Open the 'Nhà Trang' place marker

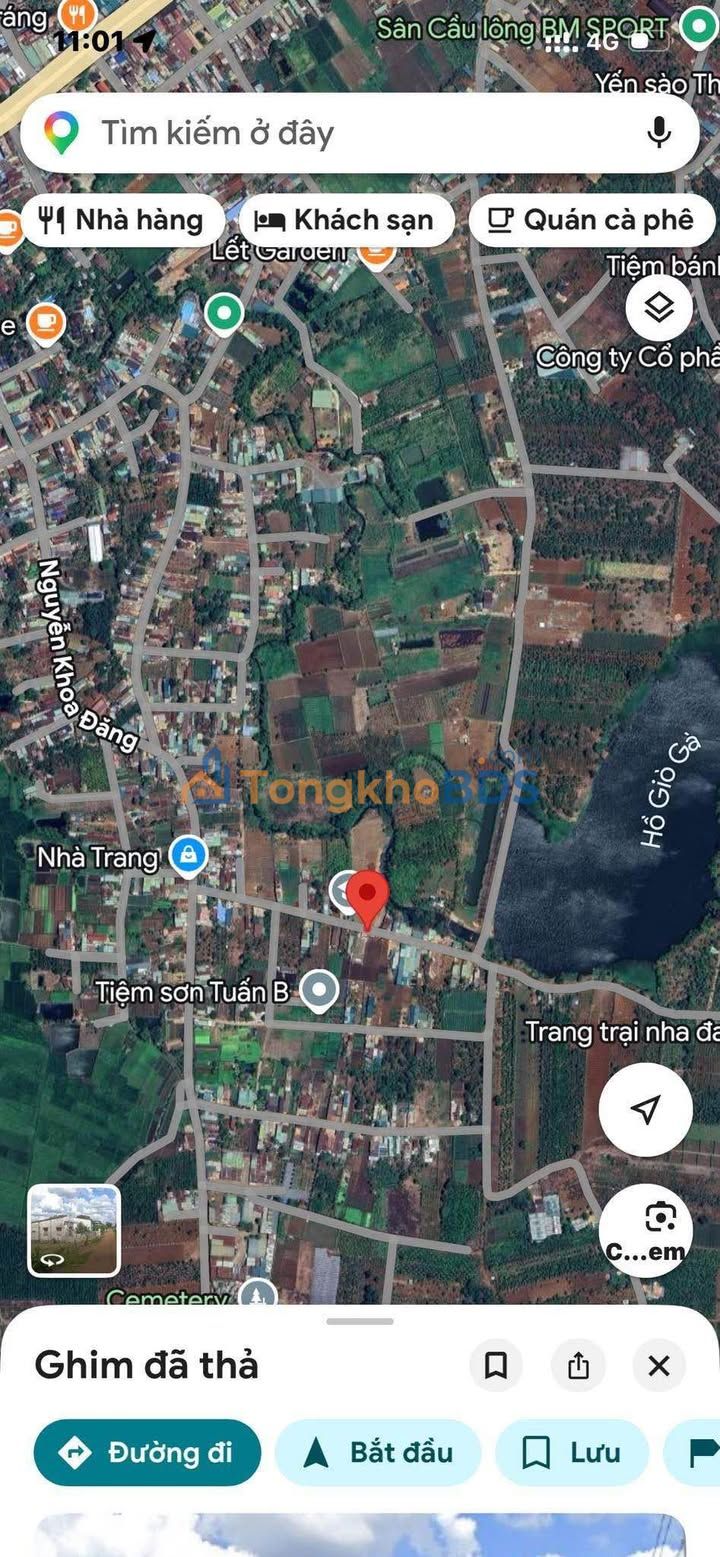click(188, 855)
